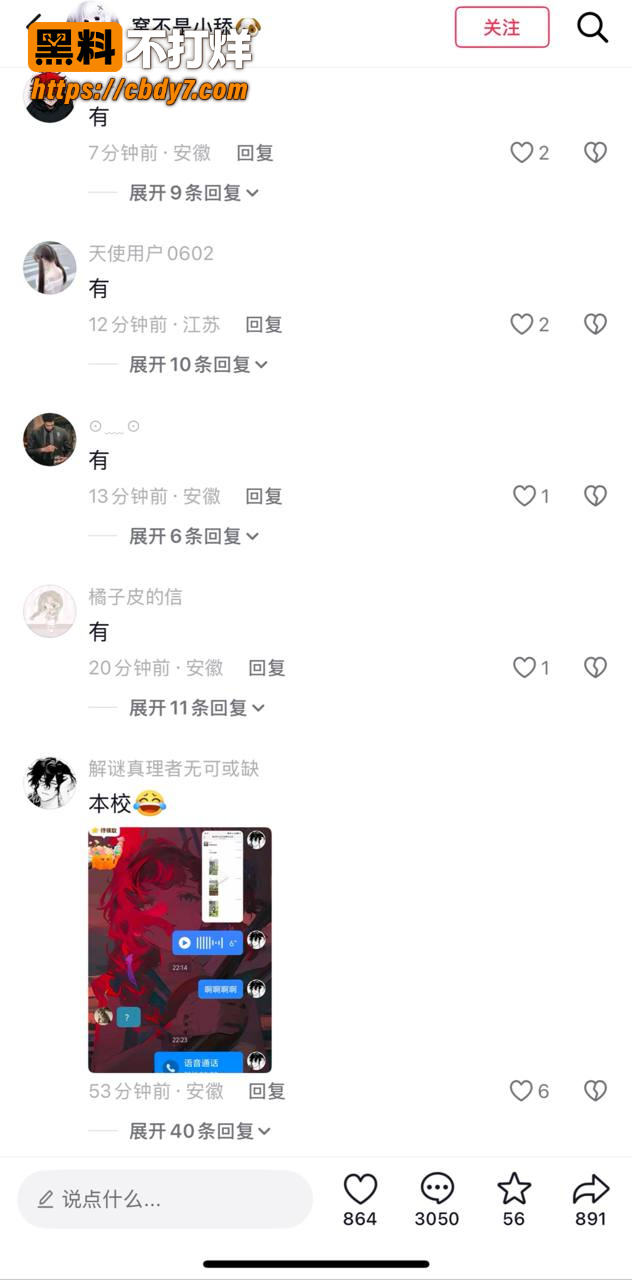
Task: Tap the 关注 follow button
Action: (502, 27)
